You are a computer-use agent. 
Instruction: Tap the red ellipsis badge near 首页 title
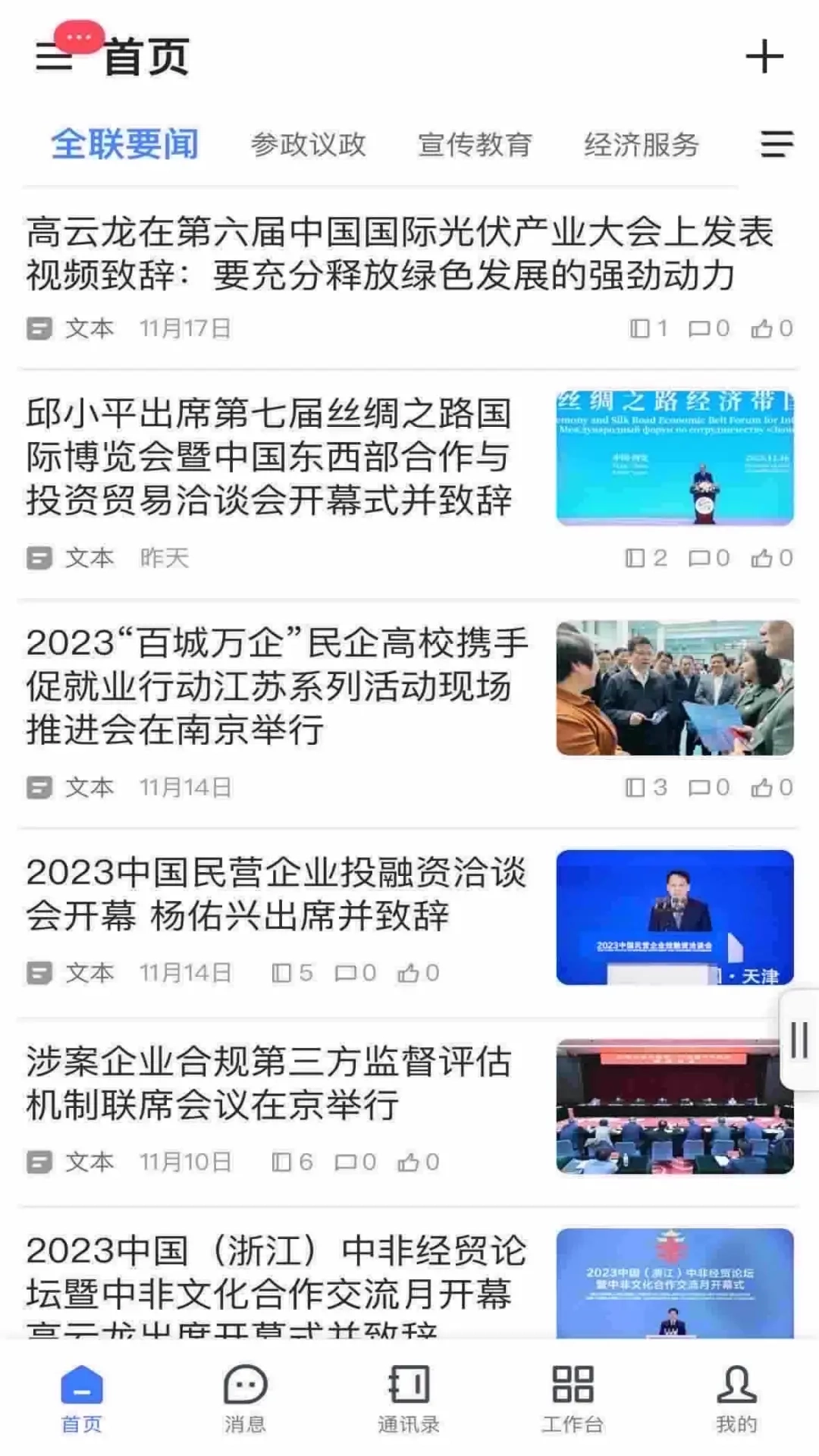[76, 36]
